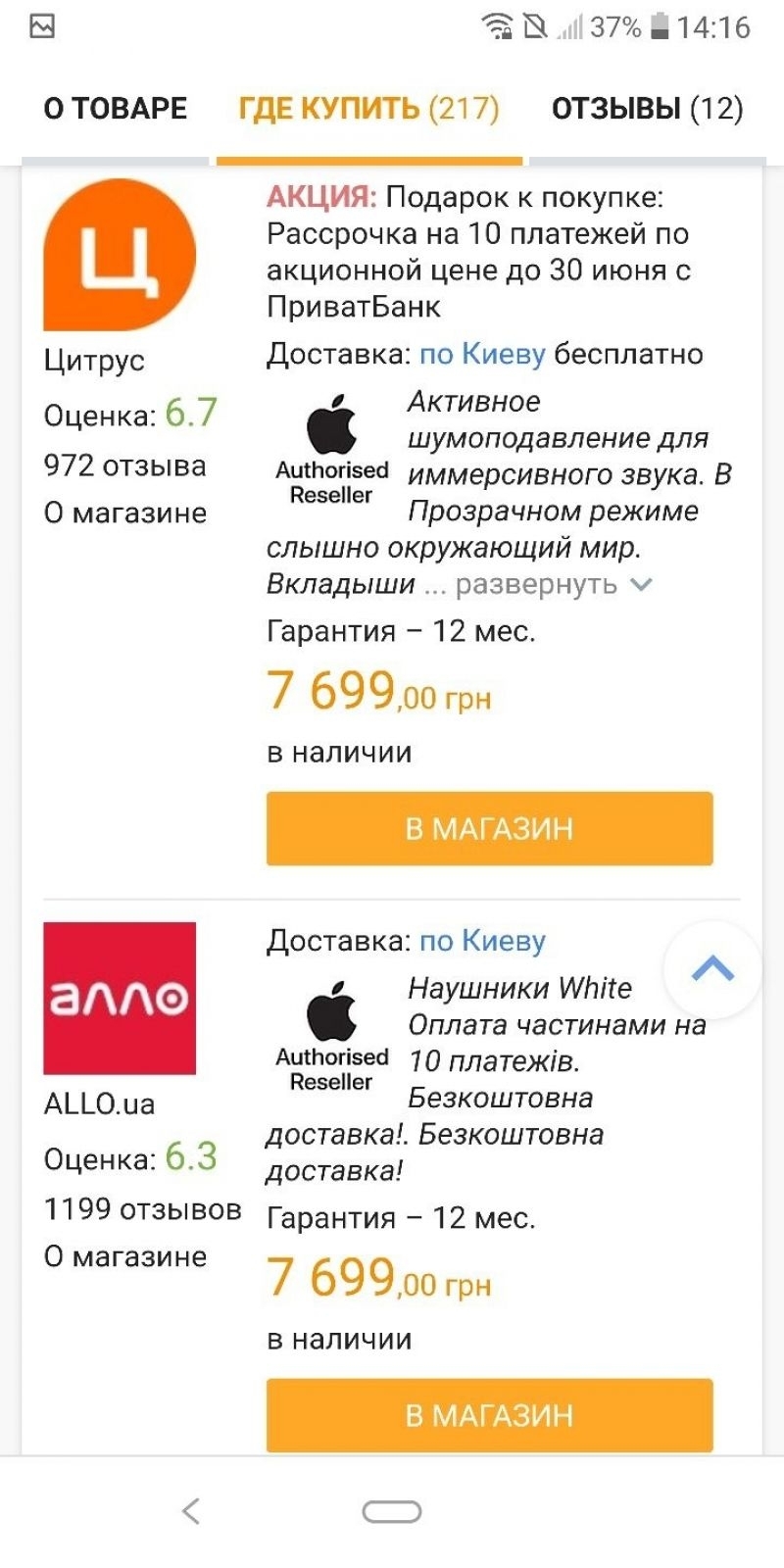Expand the Цитрус description with развернуть
The image size is (784, 1568).
point(554,584)
